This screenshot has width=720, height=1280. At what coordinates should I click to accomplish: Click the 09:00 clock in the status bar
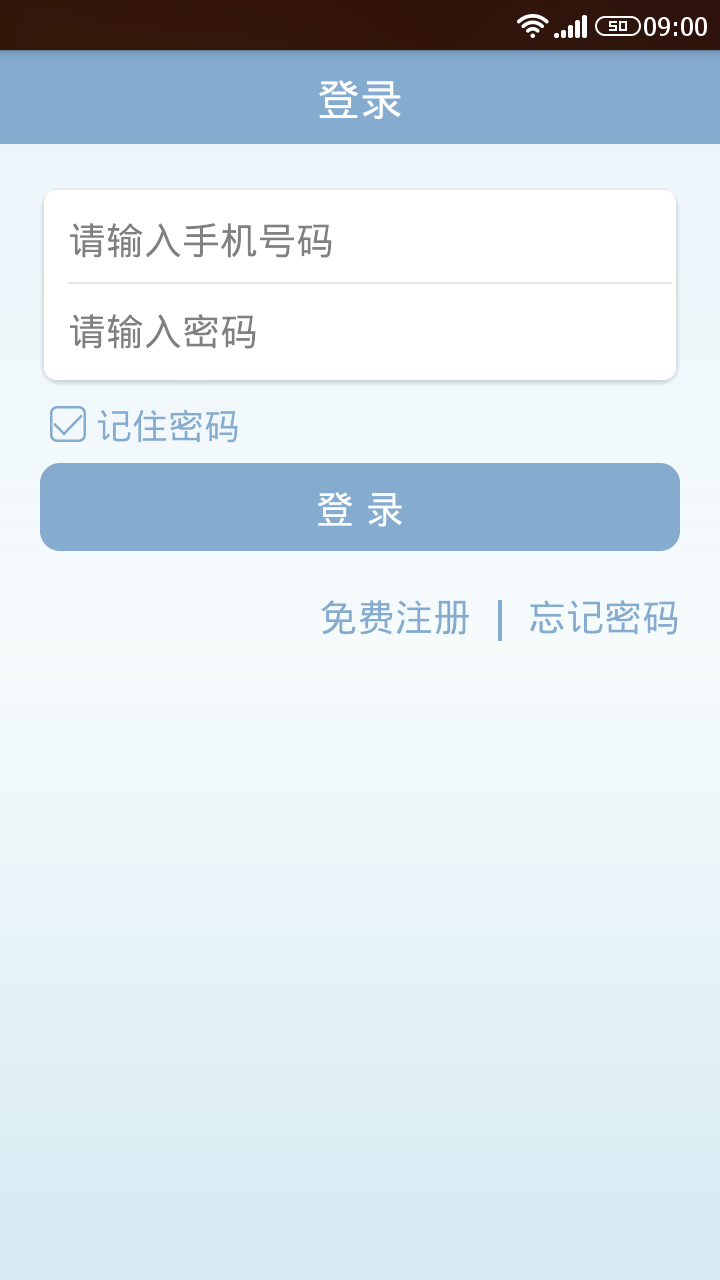674,25
